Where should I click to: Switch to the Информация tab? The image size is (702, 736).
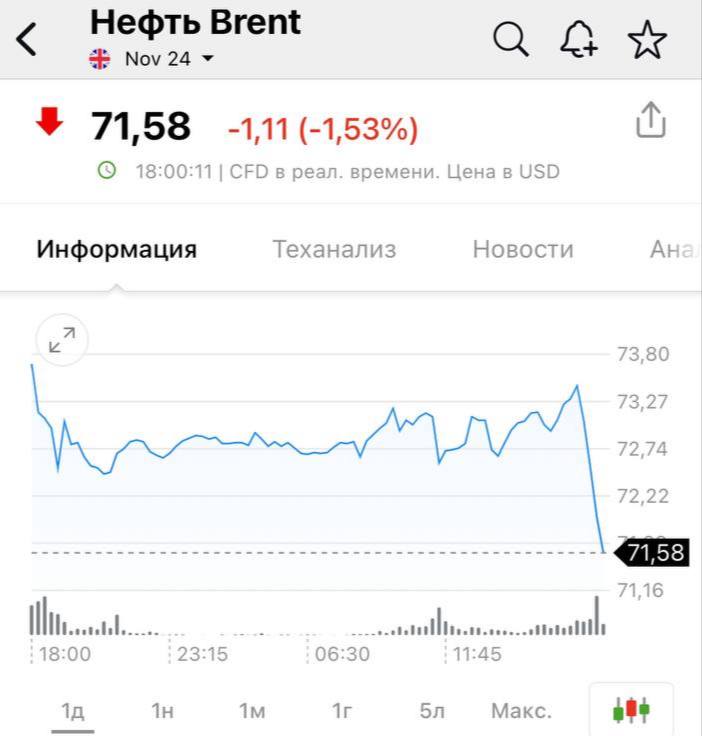click(117, 249)
